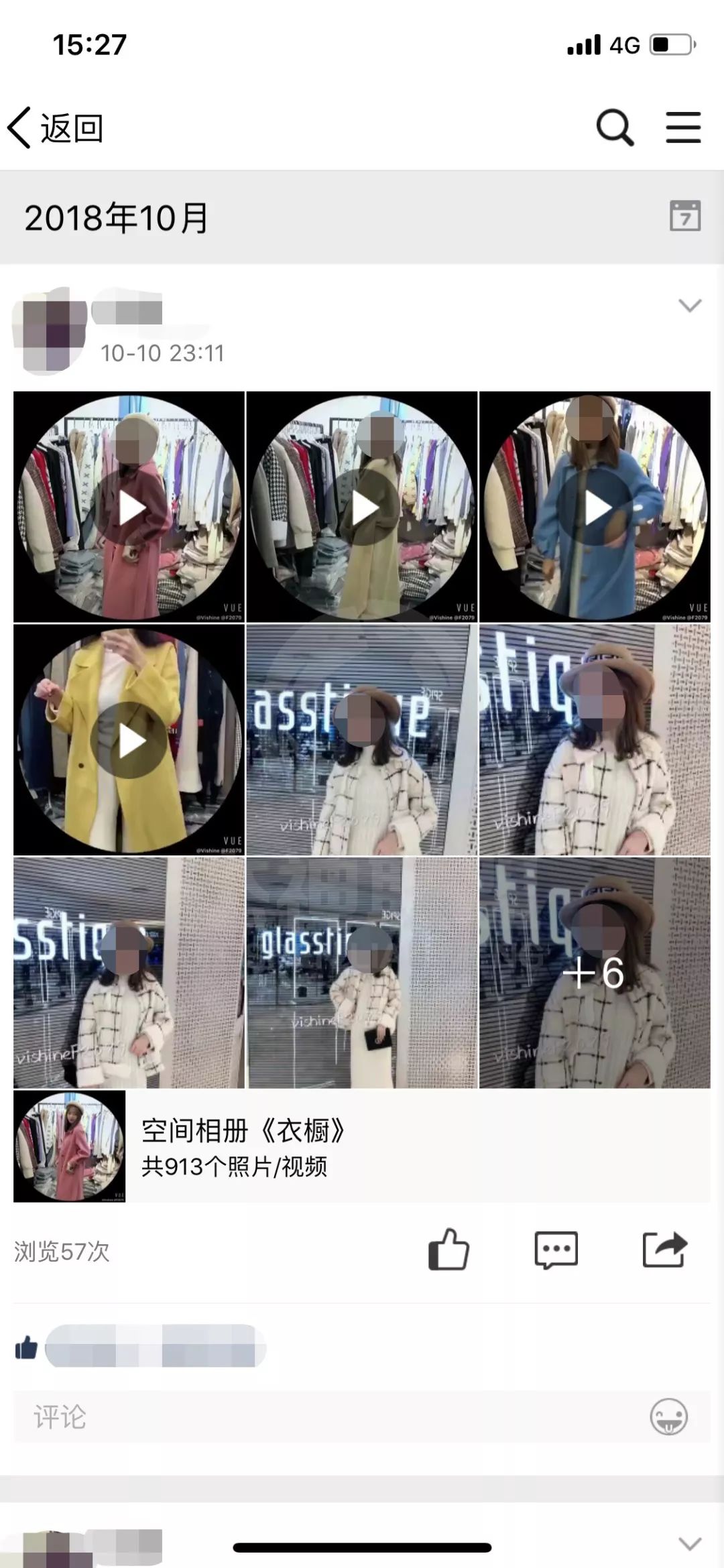724x1568 pixels.
Task: Share this post
Action: click(x=664, y=1250)
